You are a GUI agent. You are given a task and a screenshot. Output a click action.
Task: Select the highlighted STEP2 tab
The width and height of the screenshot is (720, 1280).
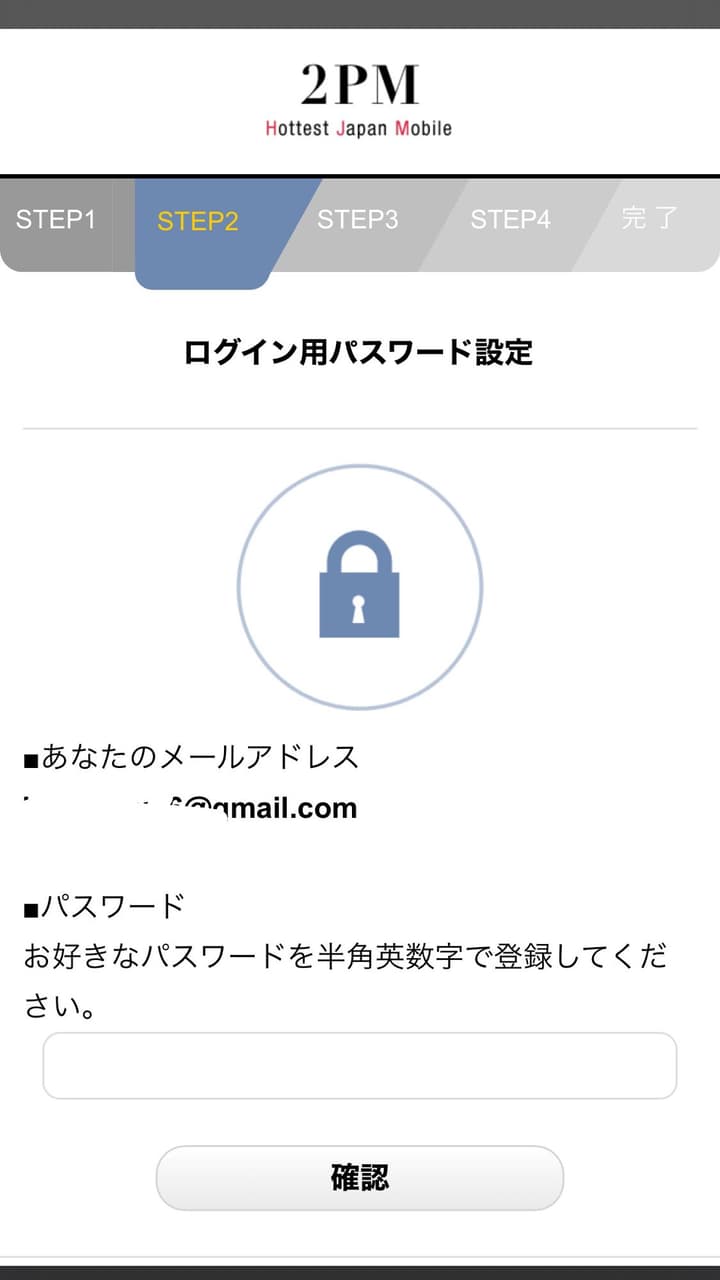tap(198, 220)
